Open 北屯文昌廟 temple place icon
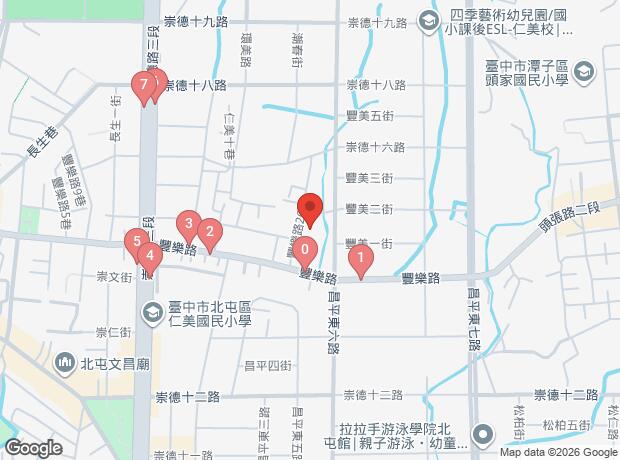Viewport: 620px width, 460px height. point(65,359)
